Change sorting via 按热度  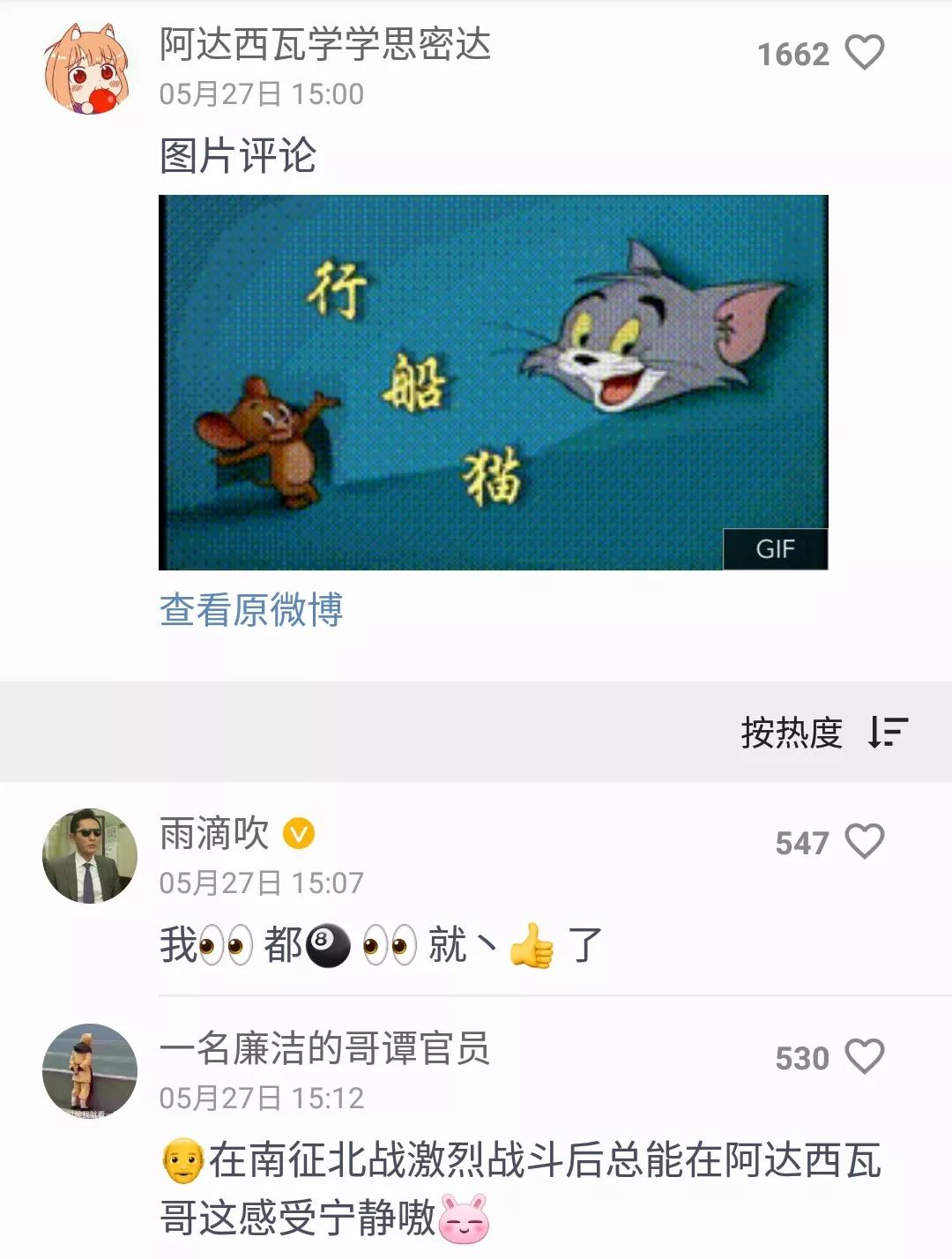(823, 732)
